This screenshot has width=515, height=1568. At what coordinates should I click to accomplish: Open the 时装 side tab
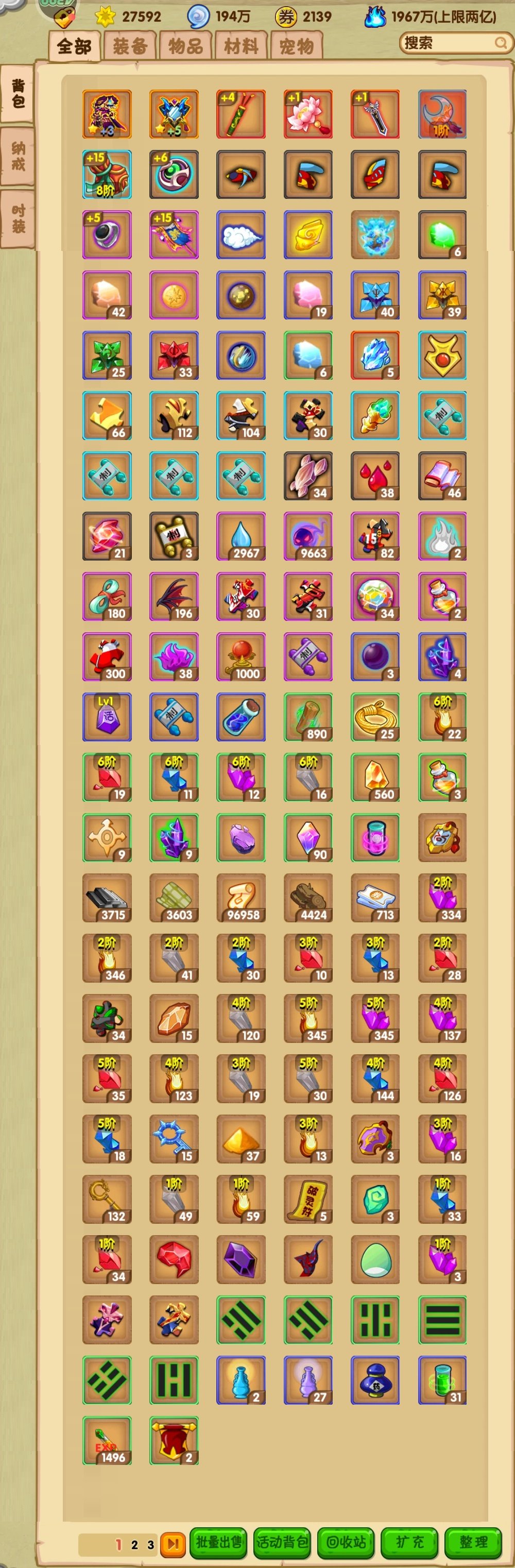pos(18,218)
